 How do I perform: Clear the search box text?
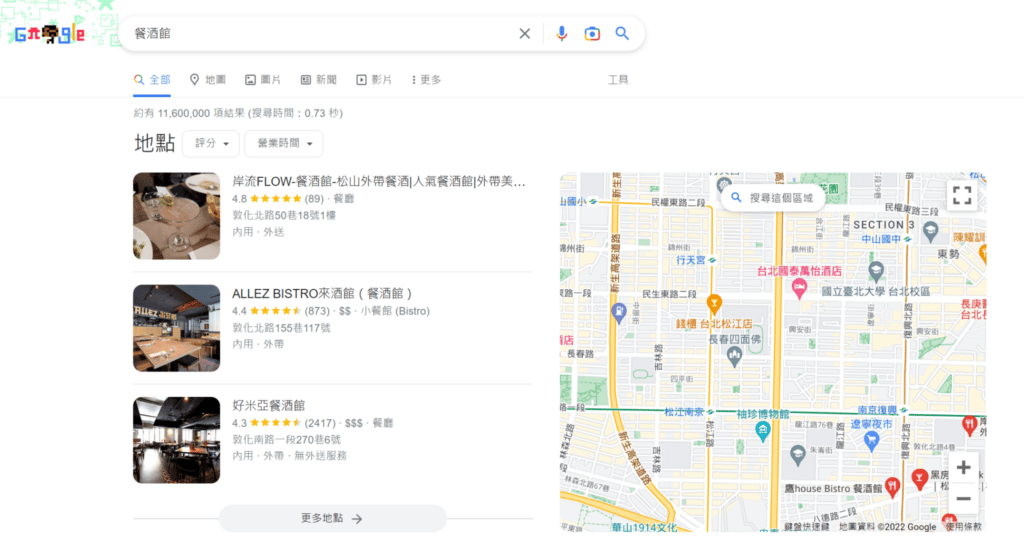[x=524, y=33]
